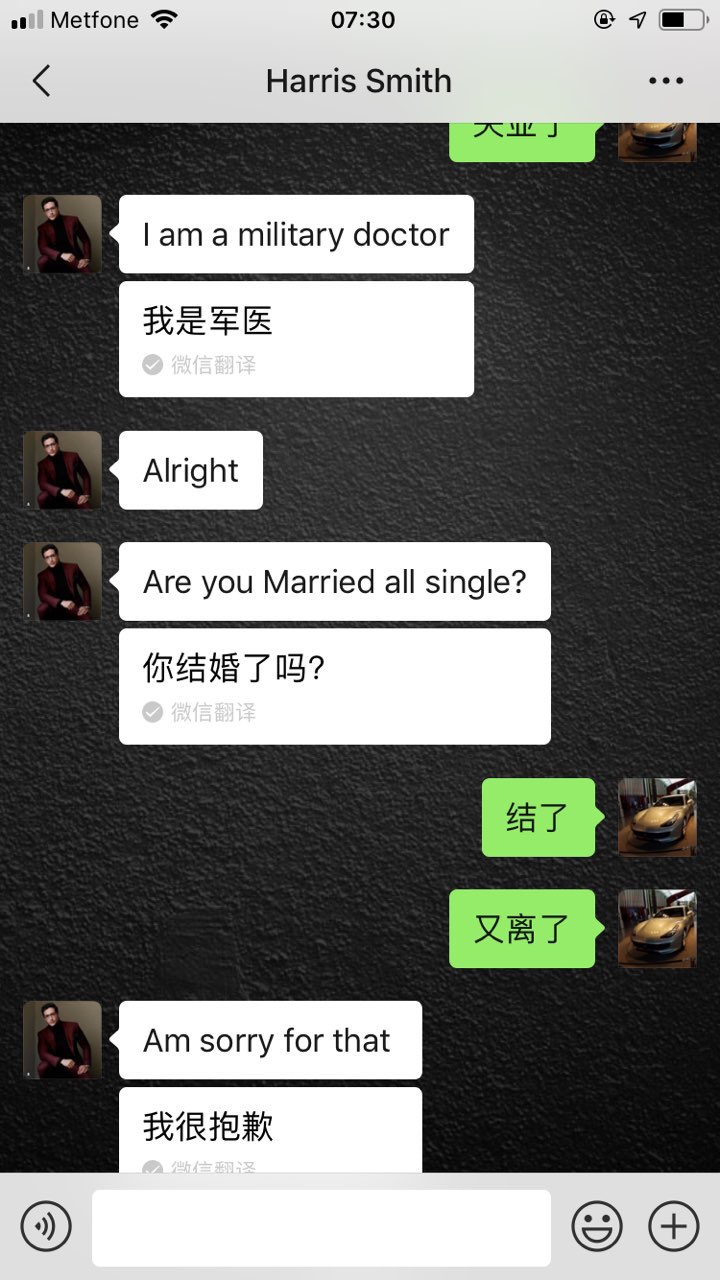Open the emoji sticker panel
720x1280 pixels.
[x=597, y=1226]
